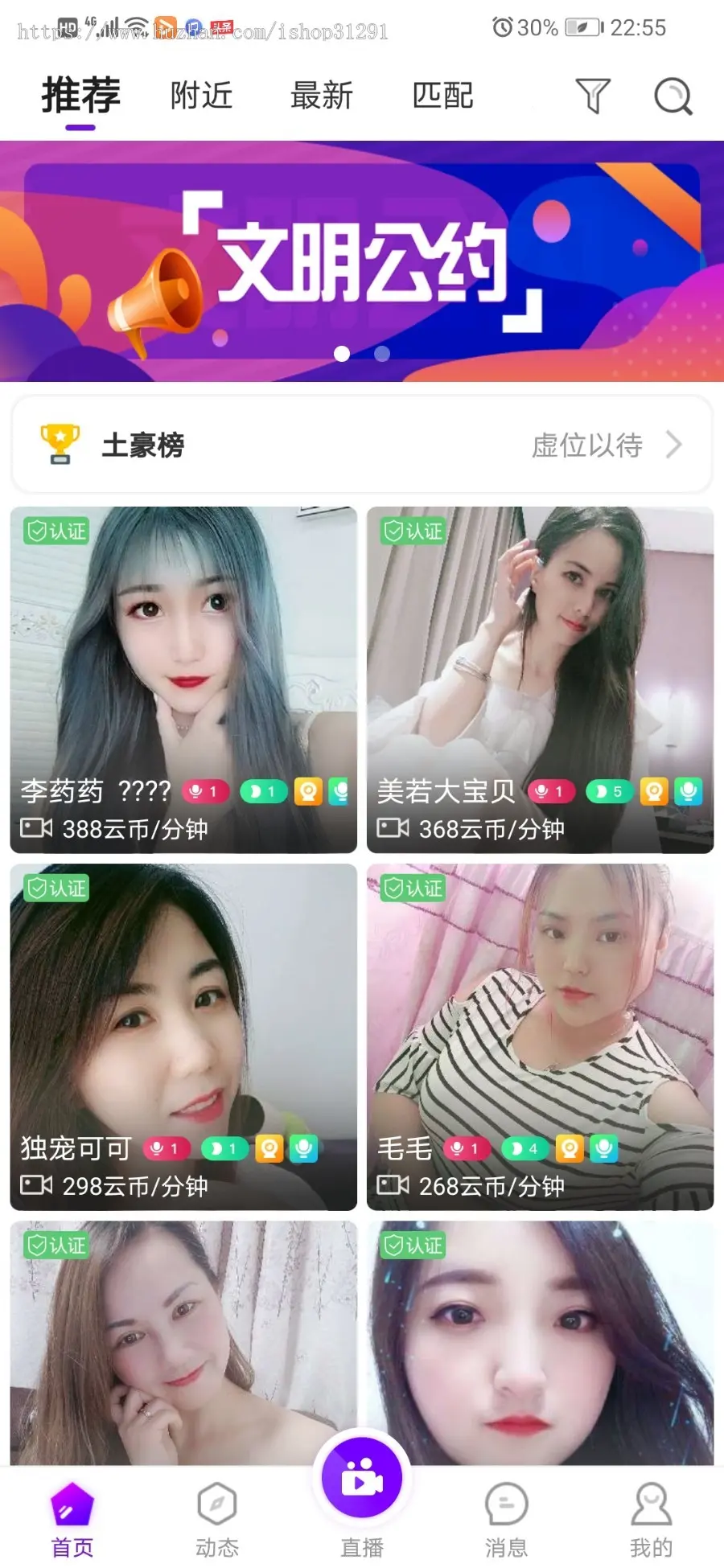Toggle the blue voice mic icon on 毛毛's card
The width and height of the screenshot is (724, 1568).
coord(604,1149)
